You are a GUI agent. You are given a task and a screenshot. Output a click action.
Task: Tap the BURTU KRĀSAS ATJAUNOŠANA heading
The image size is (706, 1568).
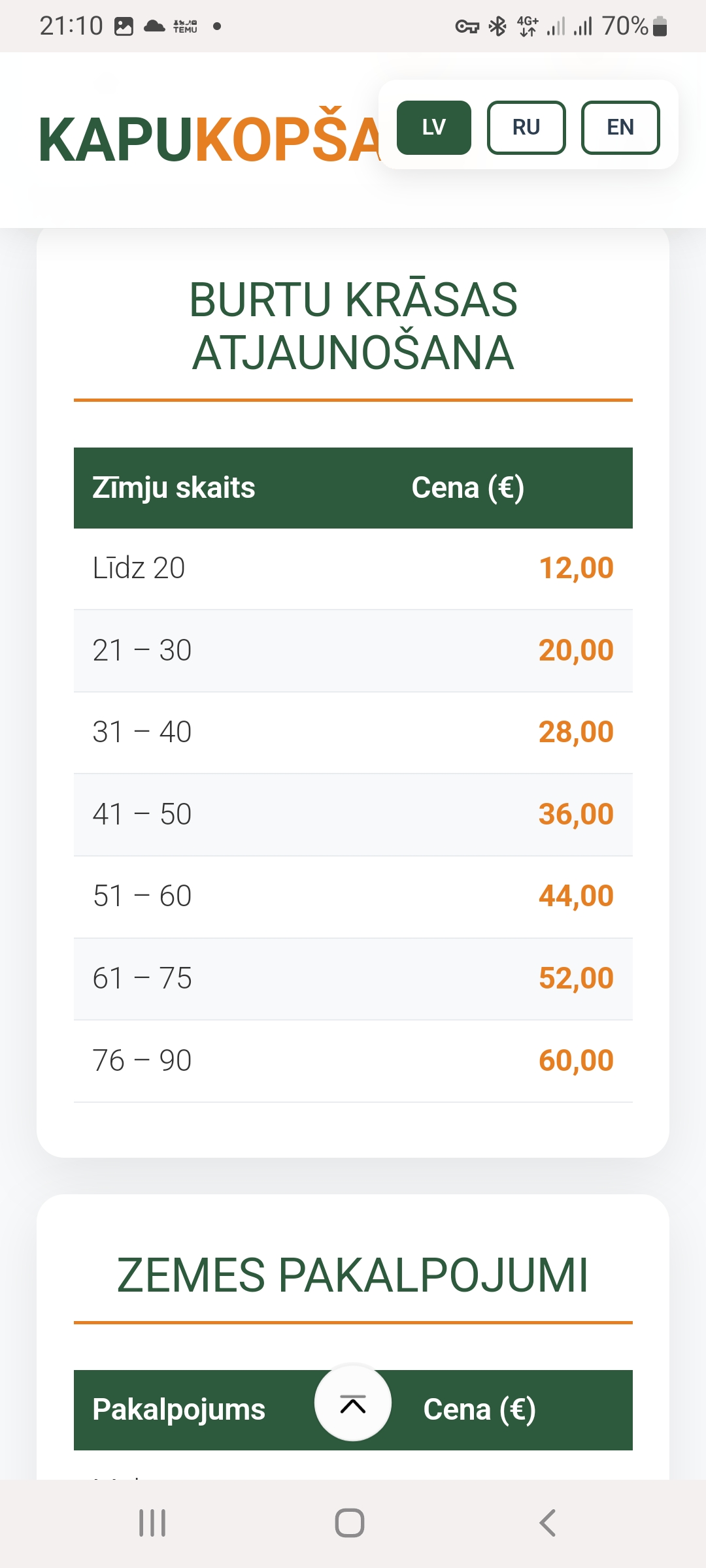coord(352,325)
